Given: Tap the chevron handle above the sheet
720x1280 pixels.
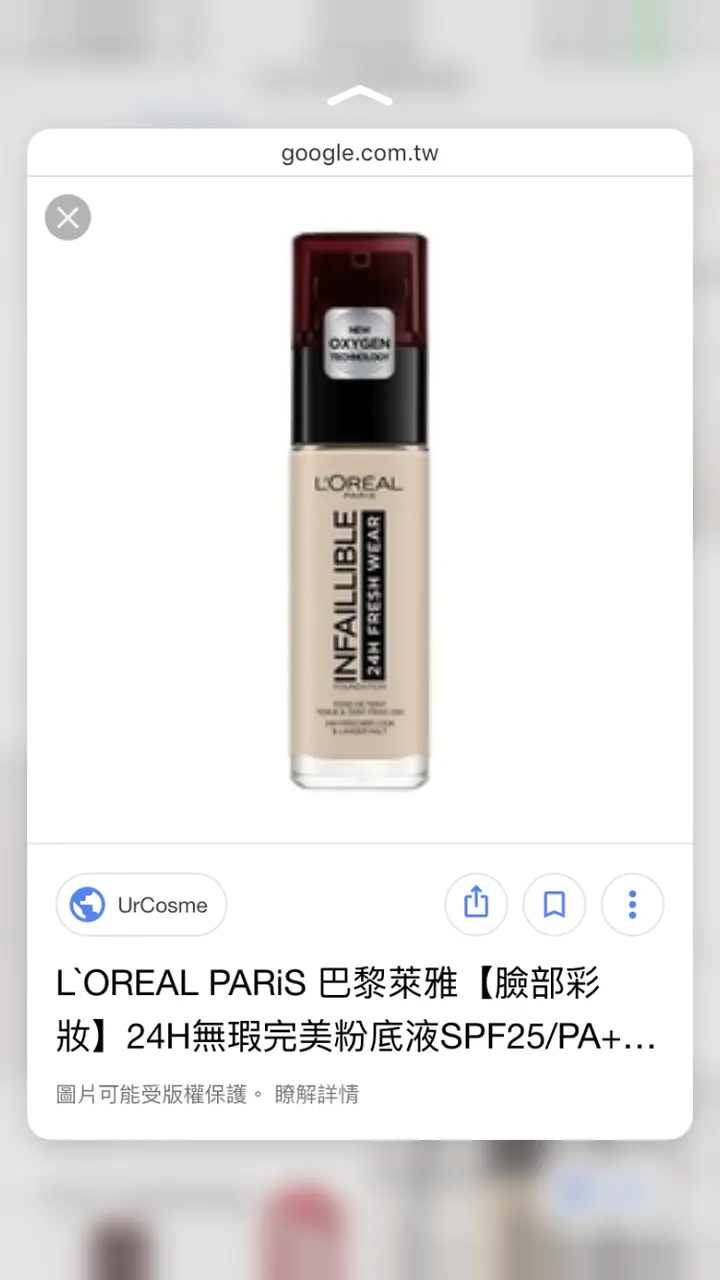Looking at the screenshot, I should [359, 97].
